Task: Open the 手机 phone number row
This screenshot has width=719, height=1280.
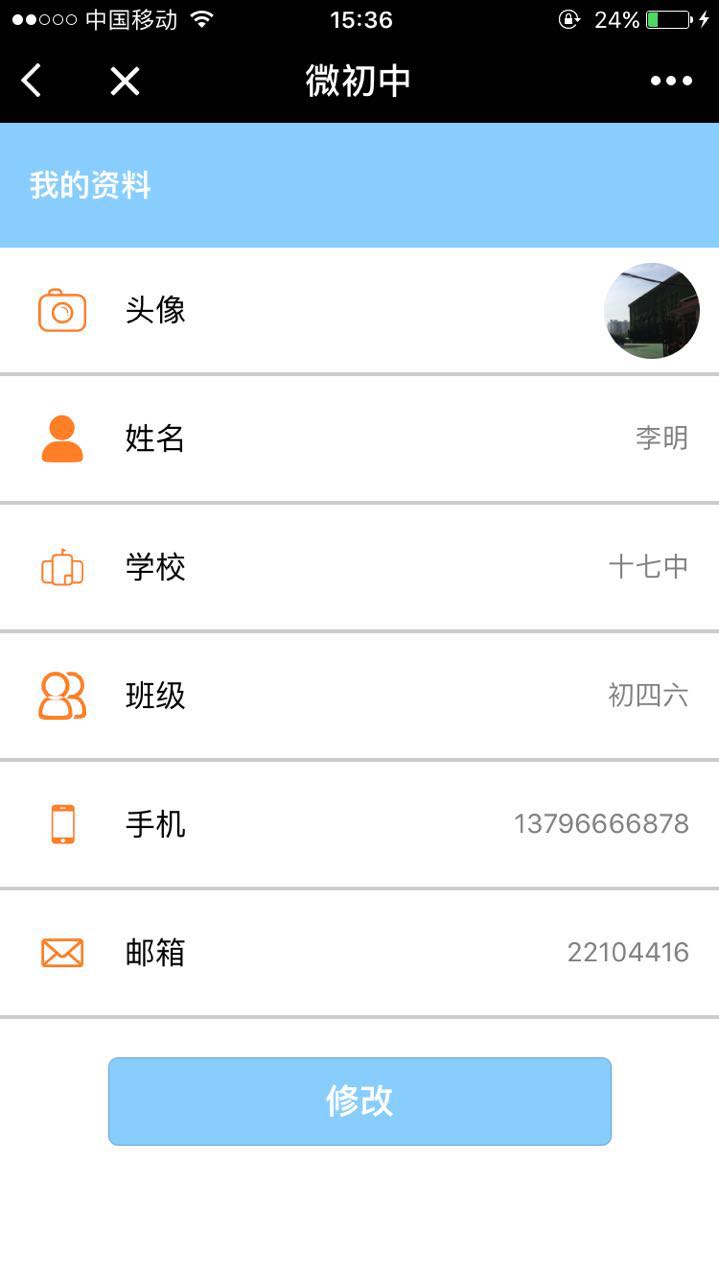Action: click(x=359, y=824)
